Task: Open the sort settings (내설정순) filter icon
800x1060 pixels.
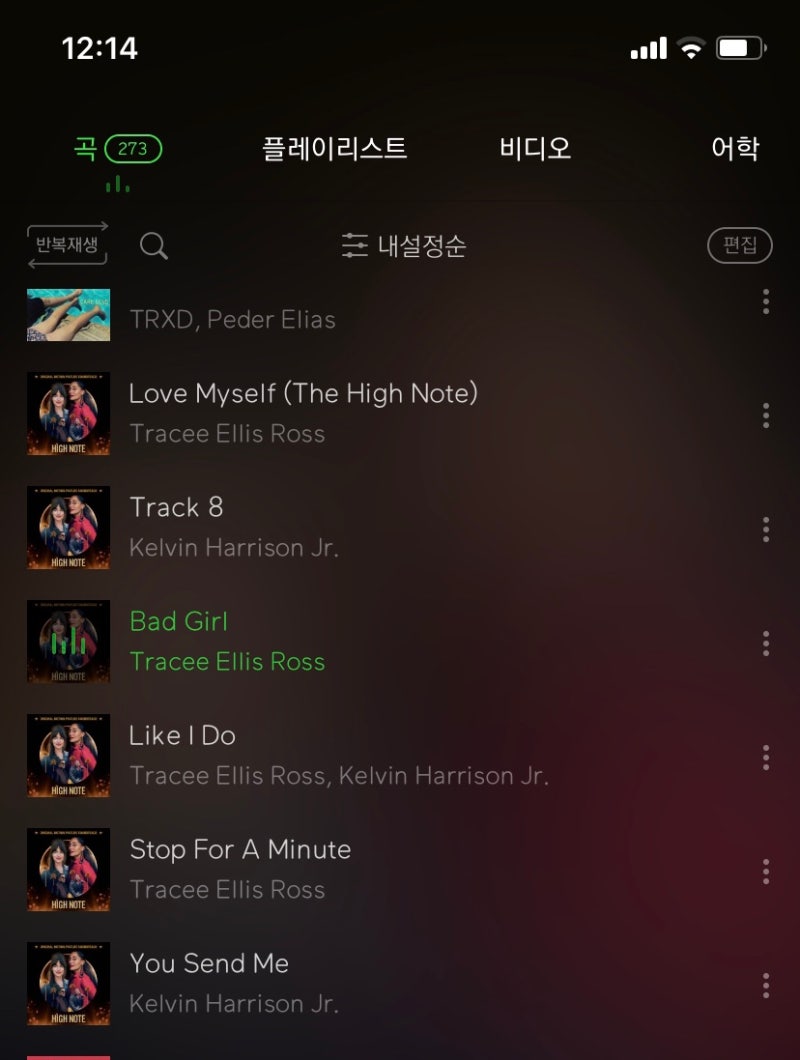Action: [x=357, y=245]
